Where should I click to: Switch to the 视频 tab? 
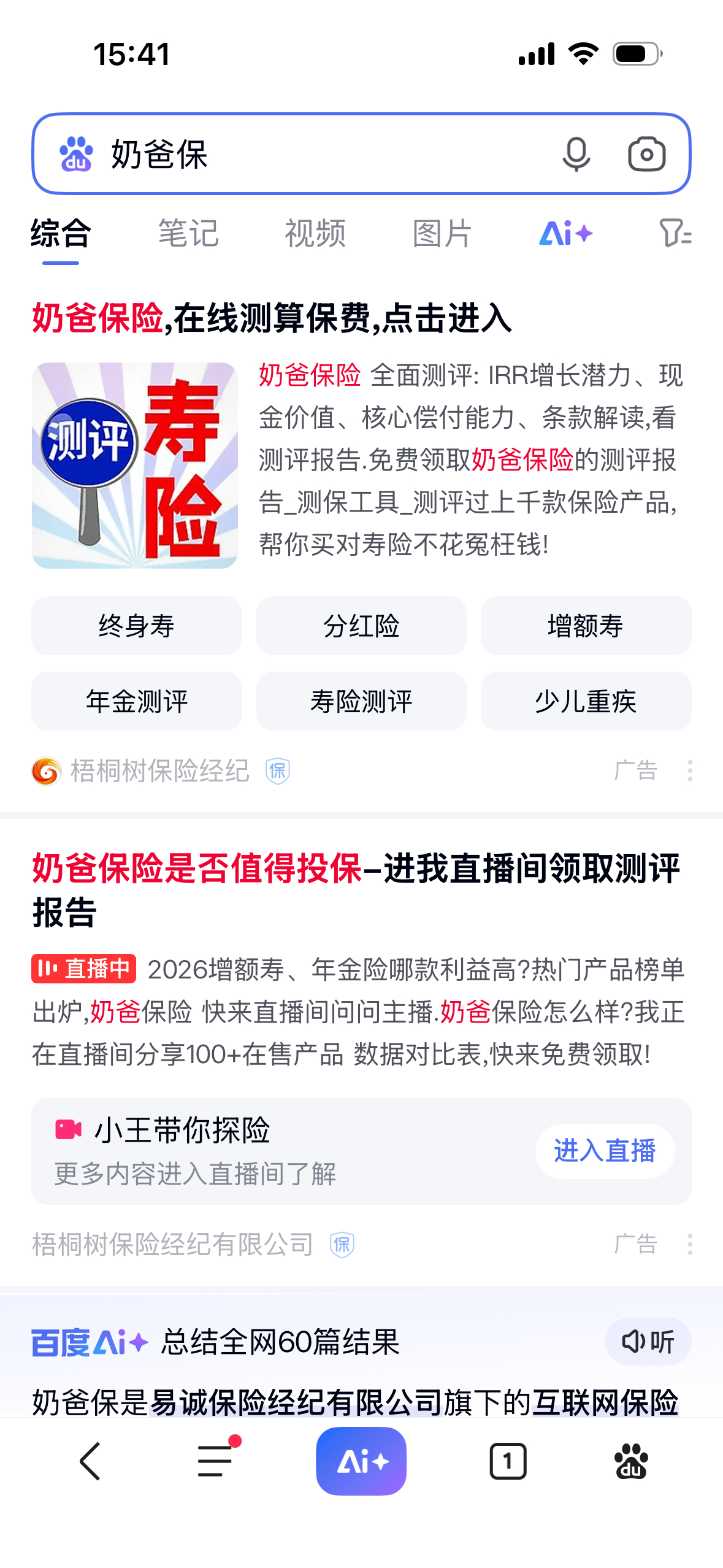pyautogui.click(x=316, y=234)
